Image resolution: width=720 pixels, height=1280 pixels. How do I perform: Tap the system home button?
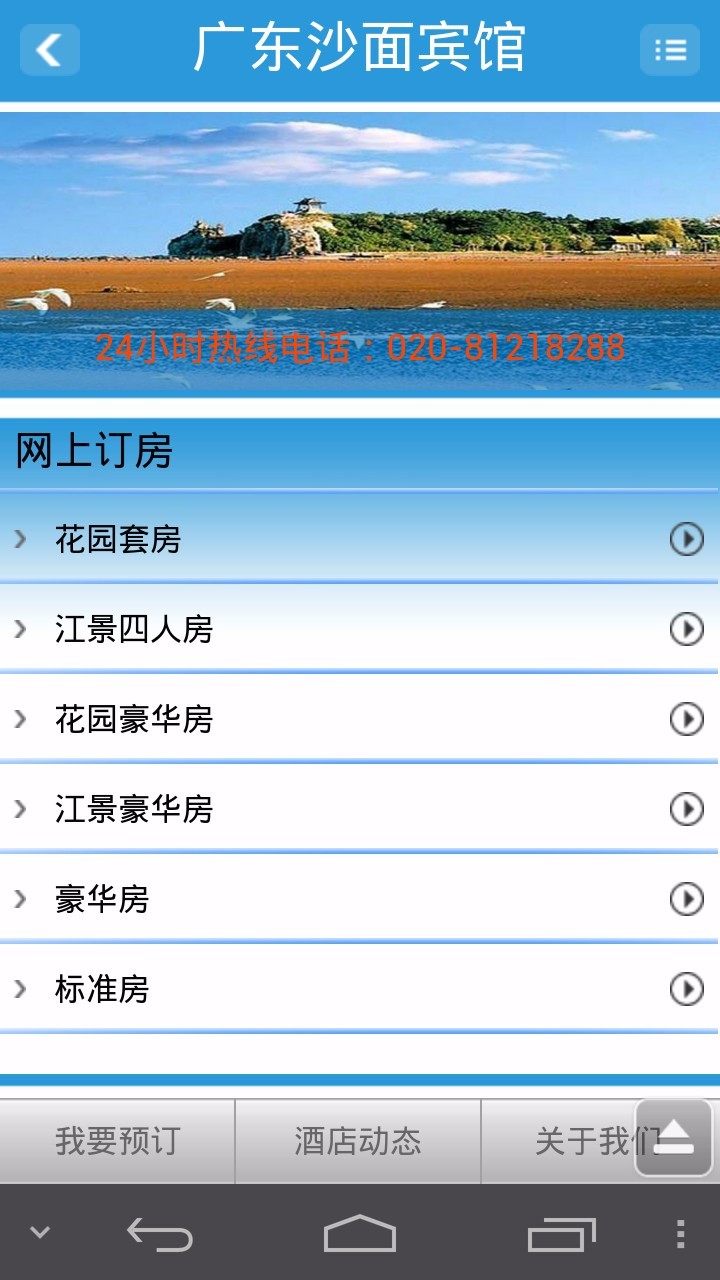pos(360,1233)
